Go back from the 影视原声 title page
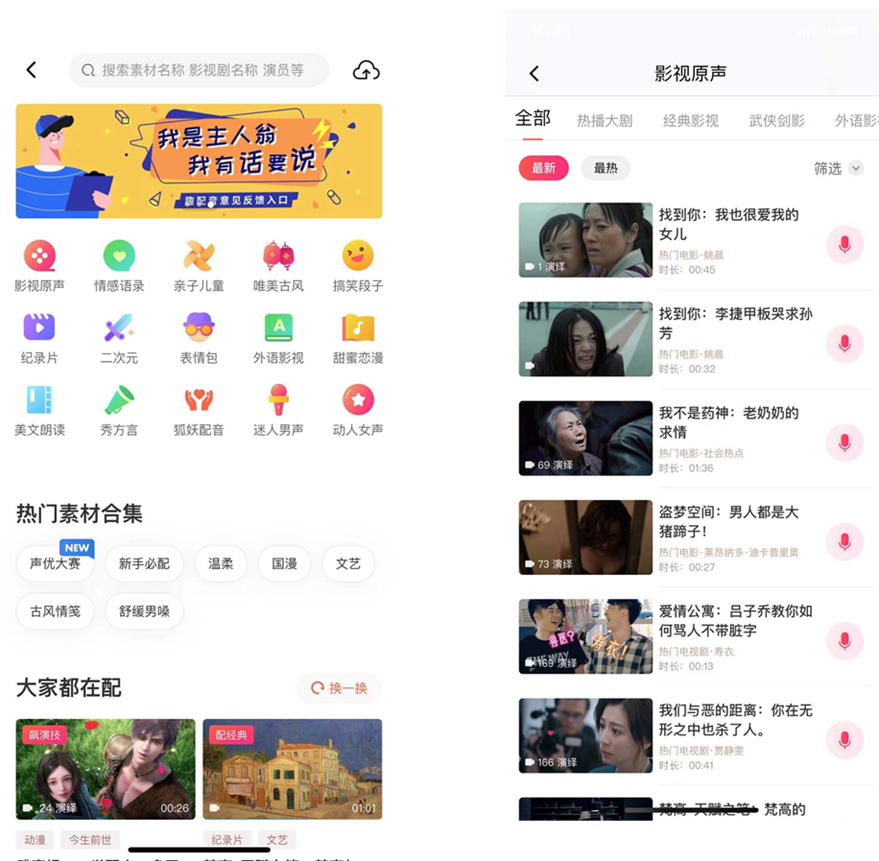Viewport: 879px width, 861px height. (x=534, y=74)
